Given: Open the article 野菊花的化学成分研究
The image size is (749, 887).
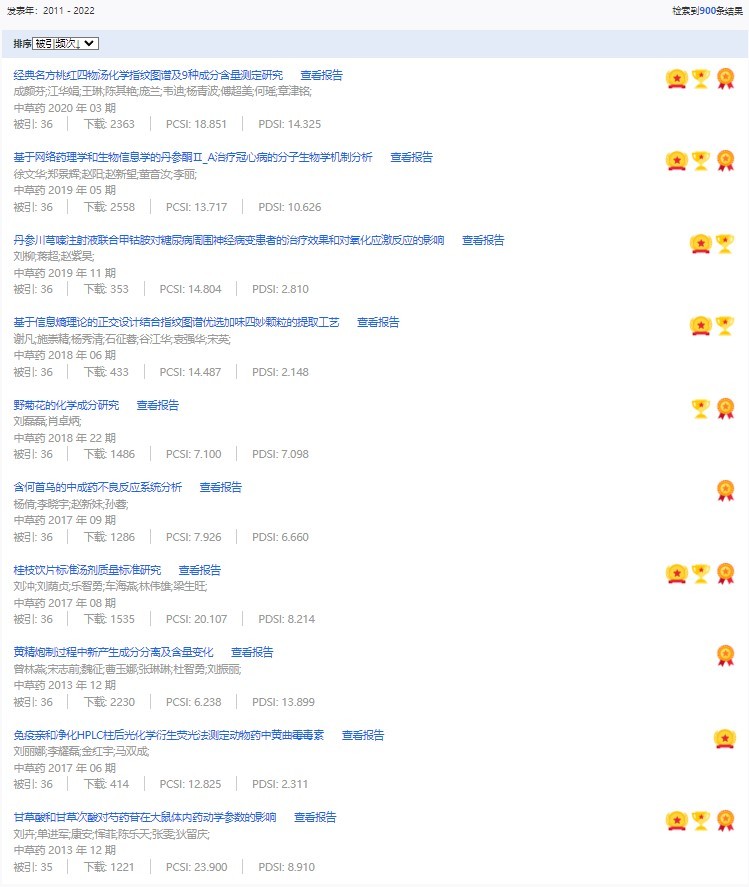Looking at the screenshot, I should tap(66, 405).
